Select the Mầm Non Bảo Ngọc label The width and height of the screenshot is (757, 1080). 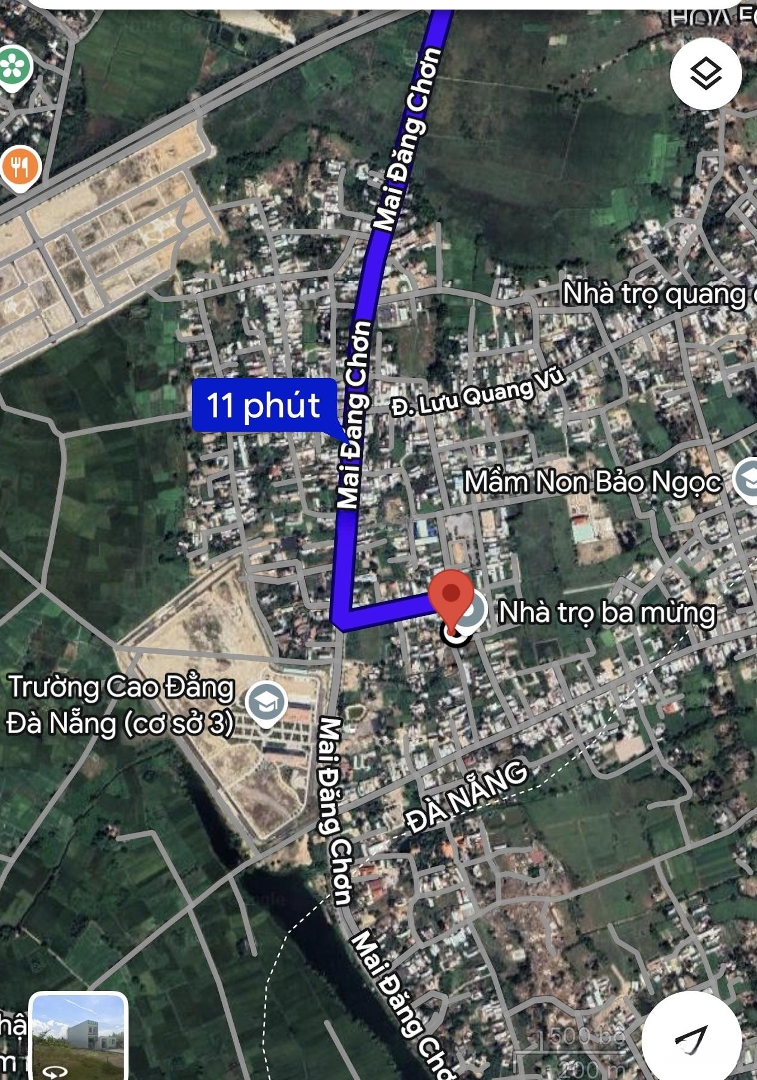[x=597, y=482]
